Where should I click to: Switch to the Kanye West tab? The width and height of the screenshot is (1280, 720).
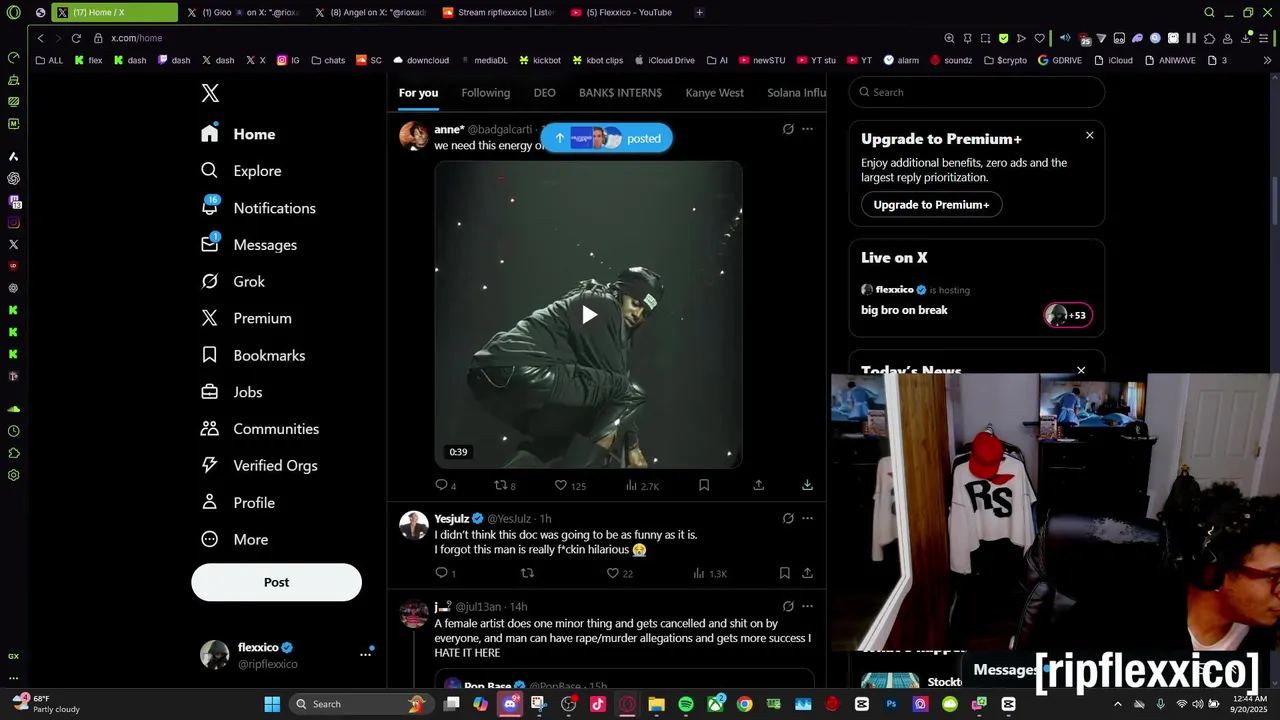(x=714, y=93)
